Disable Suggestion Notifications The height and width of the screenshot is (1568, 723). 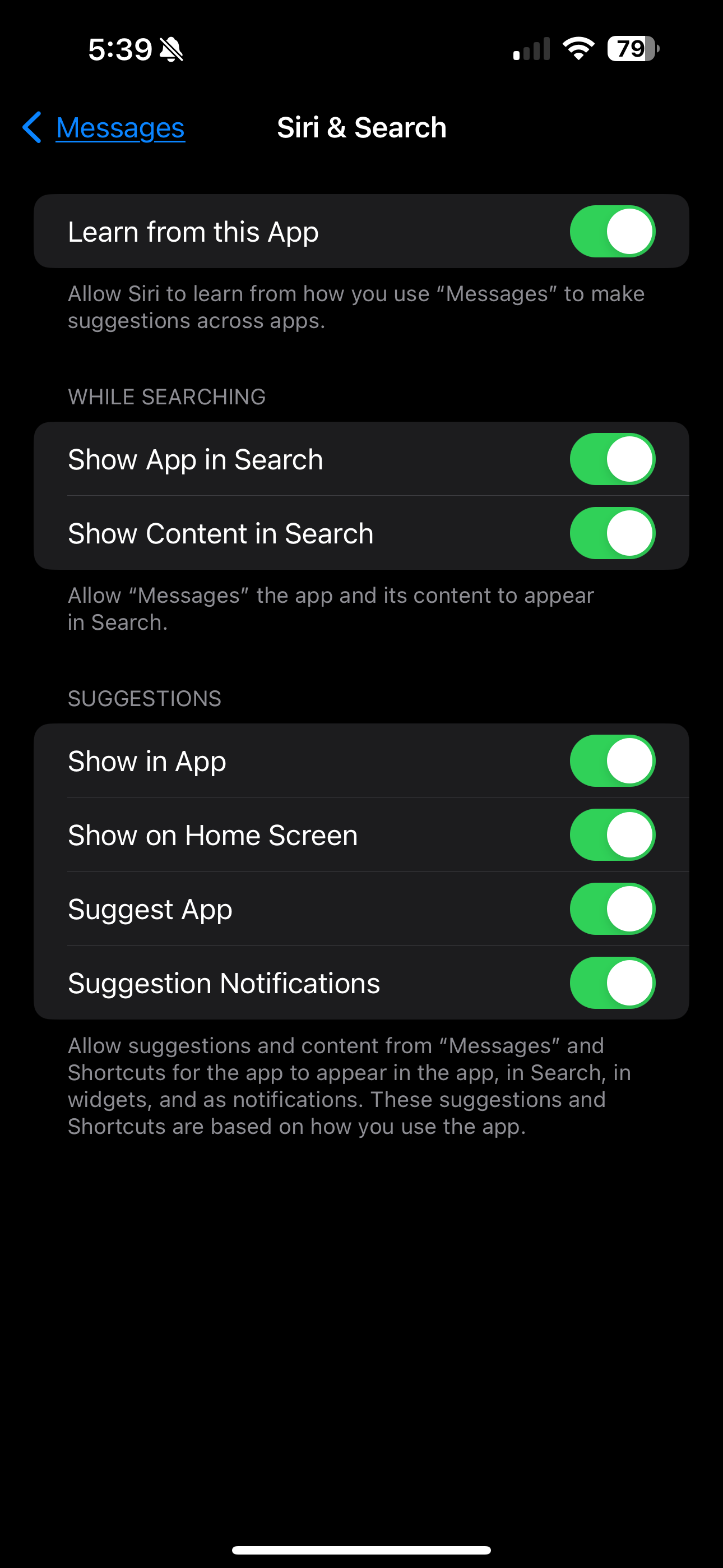(611, 983)
